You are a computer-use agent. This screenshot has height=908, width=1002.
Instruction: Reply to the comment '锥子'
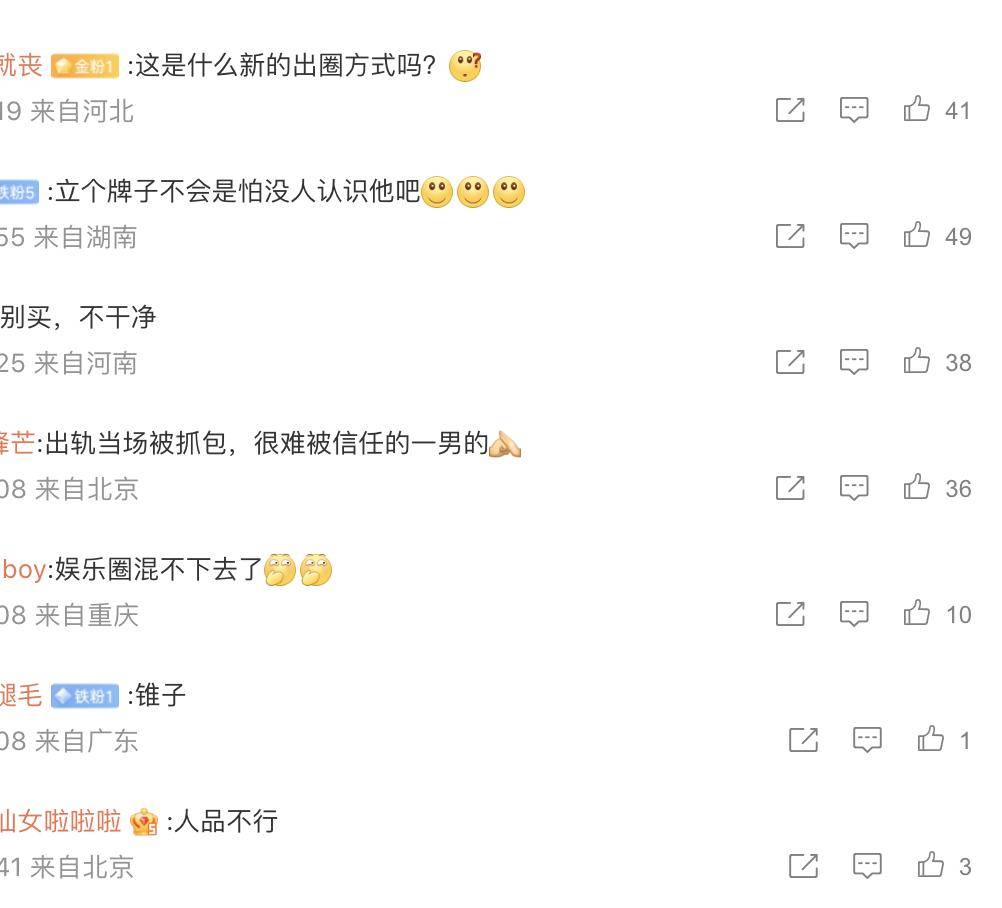click(x=867, y=740)
